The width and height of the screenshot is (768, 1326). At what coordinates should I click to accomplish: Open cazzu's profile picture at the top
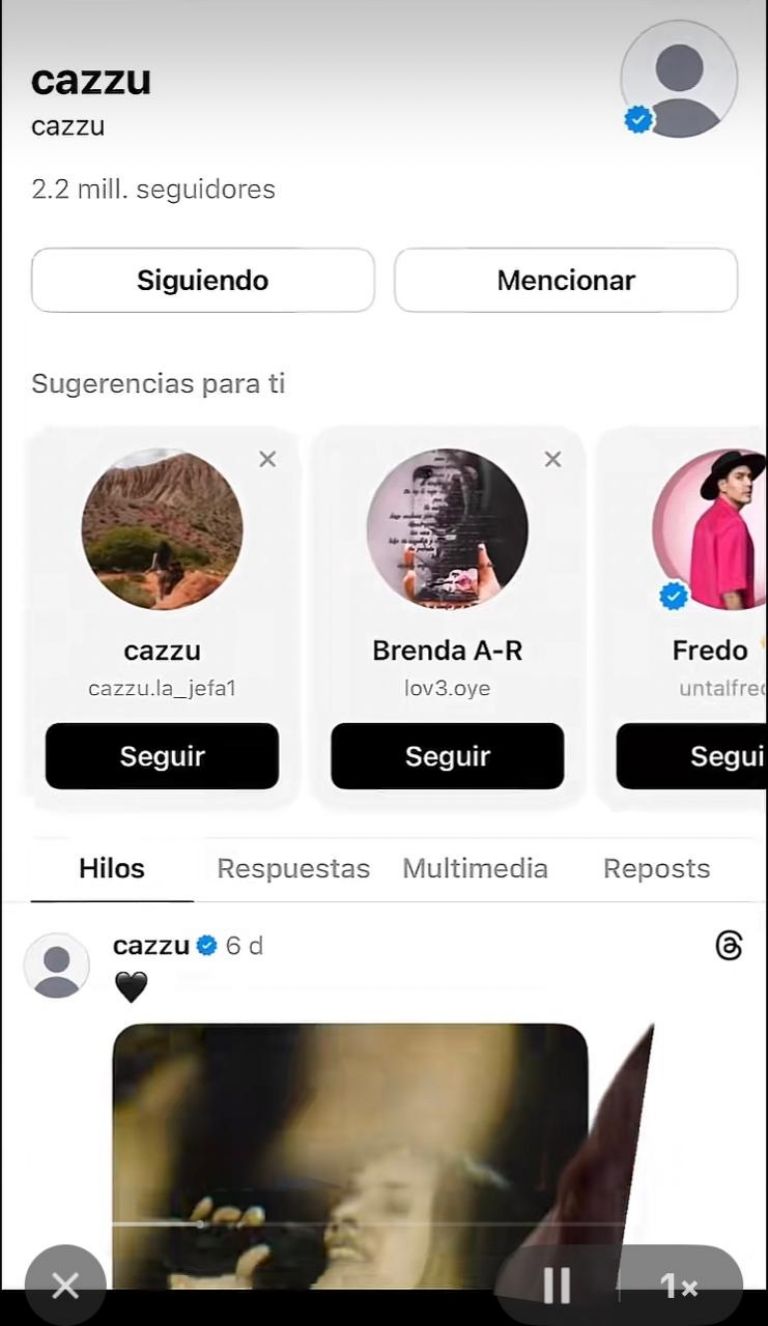(679, 80)
